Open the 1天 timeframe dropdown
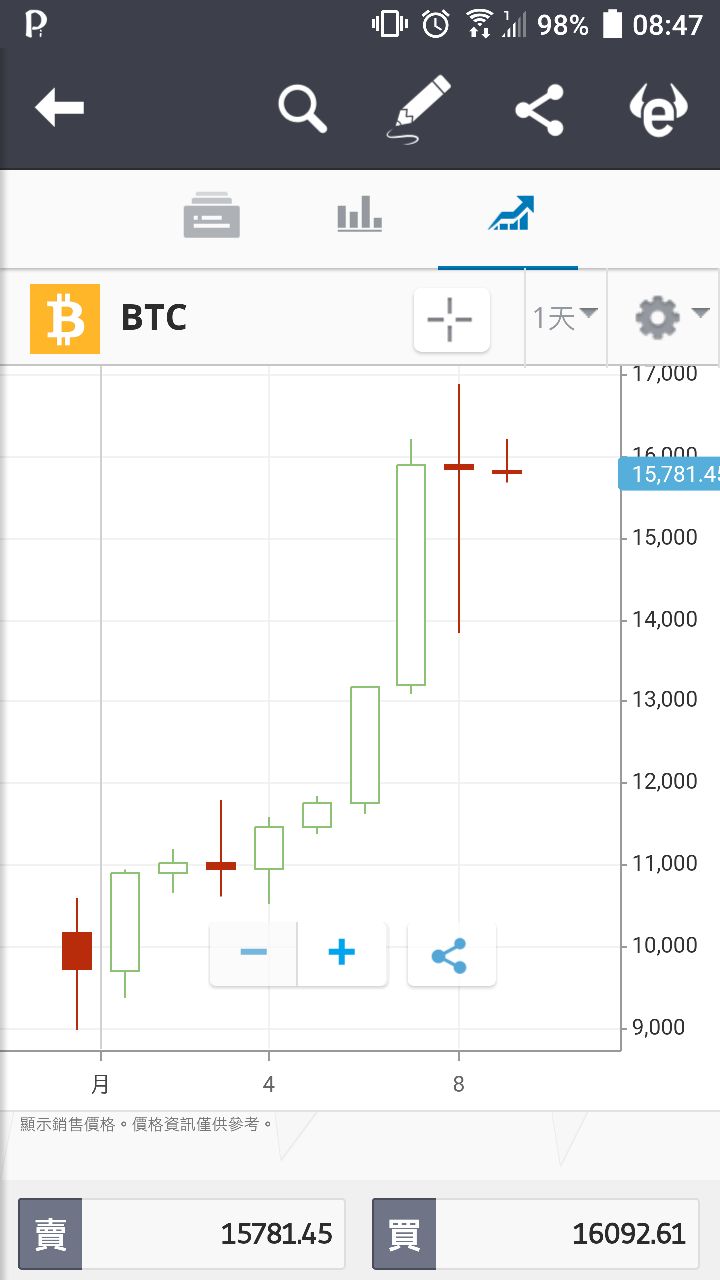Viewport: 720px width, 1280px height. [x=565, y=318]
